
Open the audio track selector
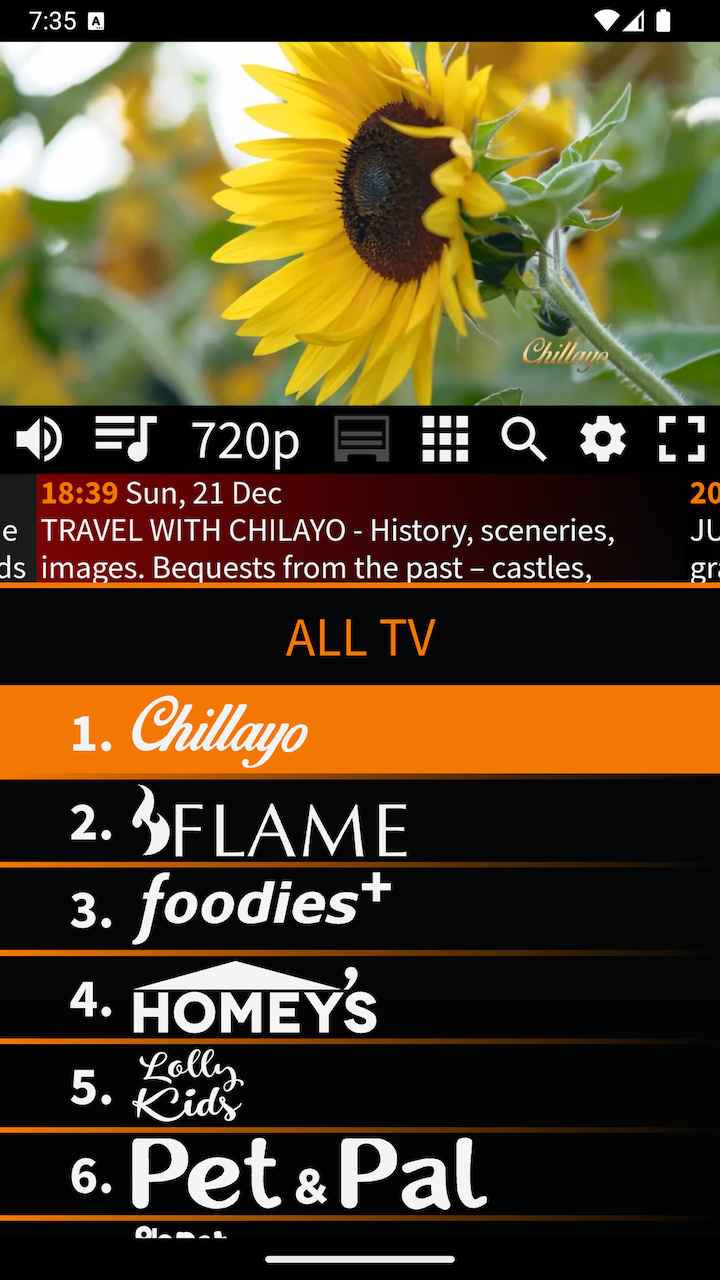[125, 439]
